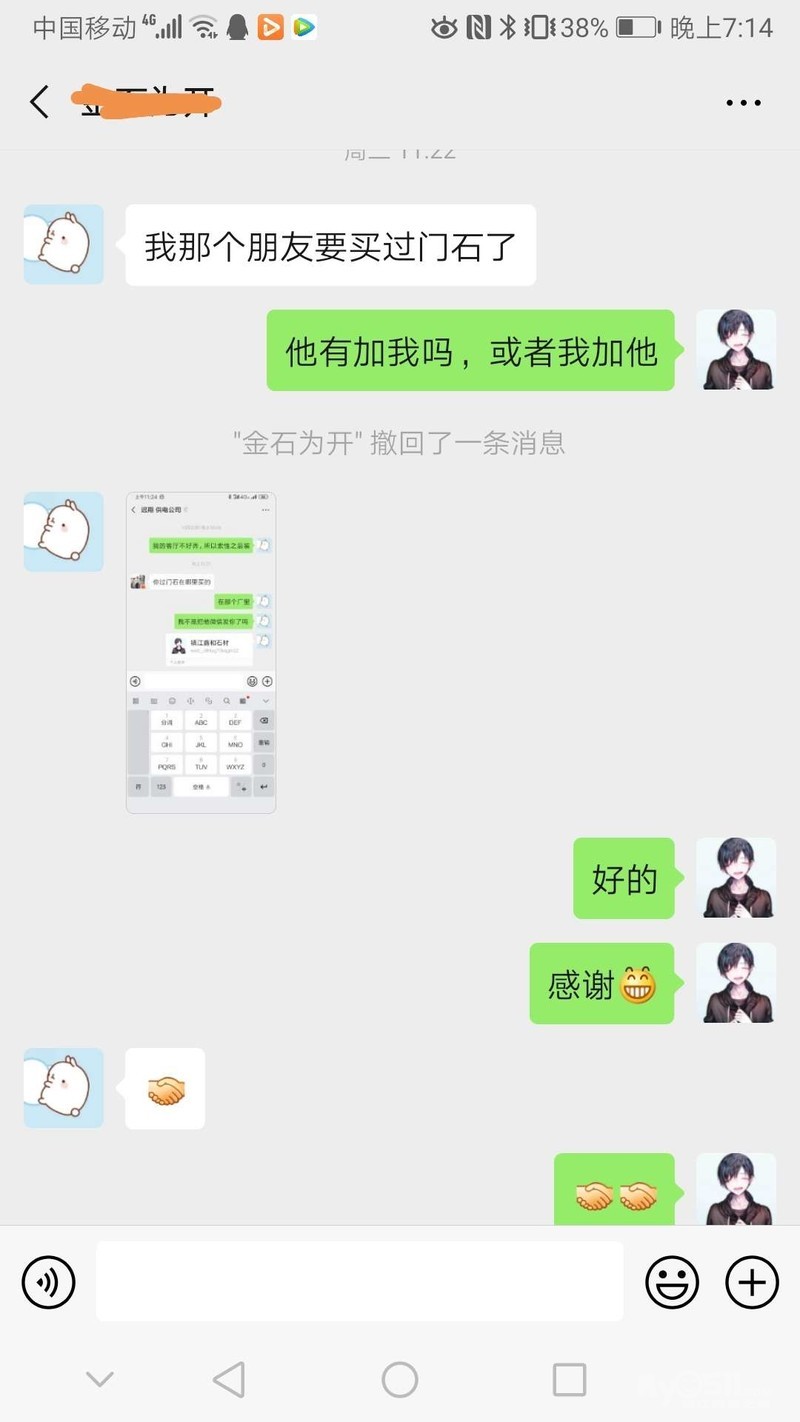Switch to voice message input
The image size is (800, 1422).
(x=49, y=1281)
